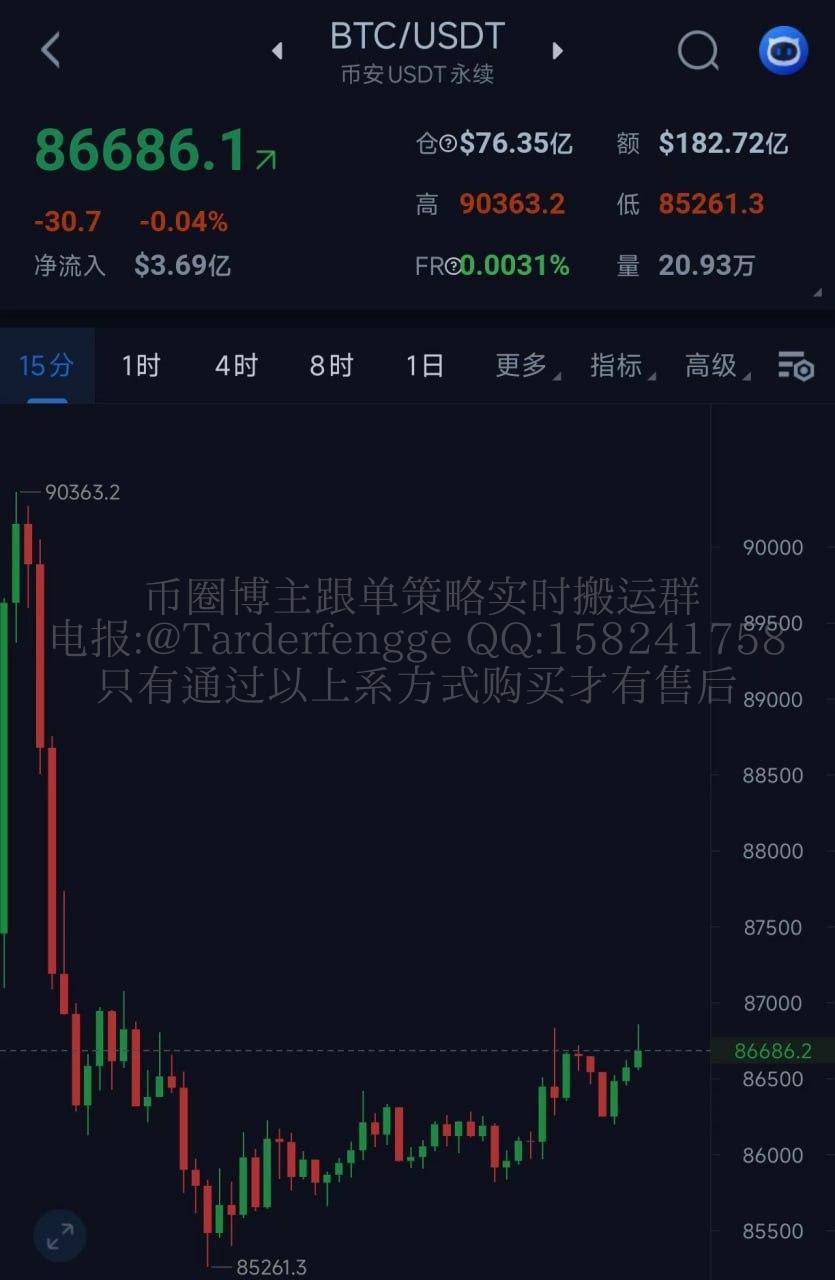Viewport: 835px width, 1280px height.
Task: Switch to the 4时 timeframe
Action: [x=236, y=366]
